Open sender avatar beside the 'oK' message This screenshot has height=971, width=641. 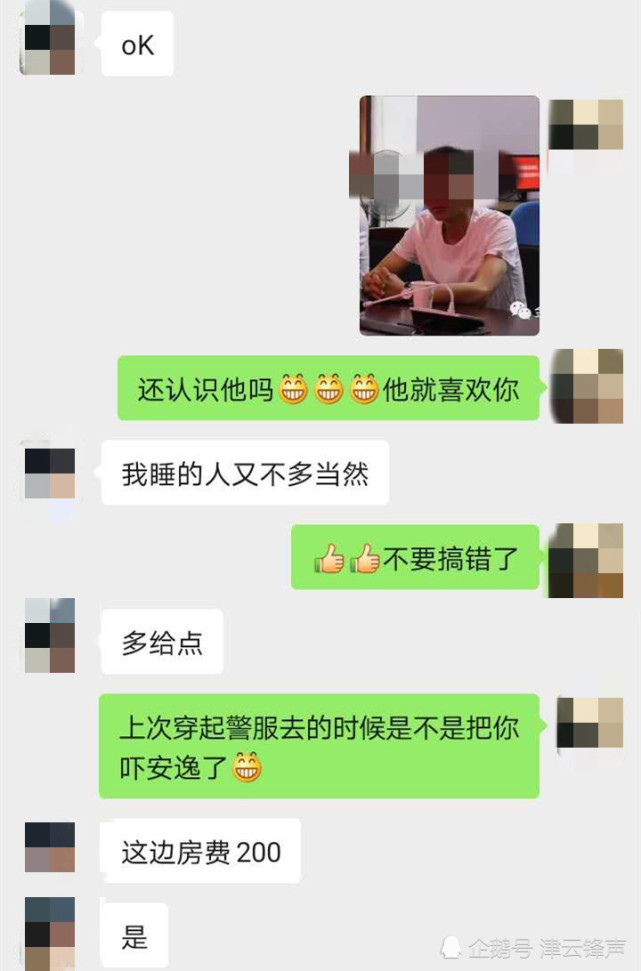tap(48, 38)
